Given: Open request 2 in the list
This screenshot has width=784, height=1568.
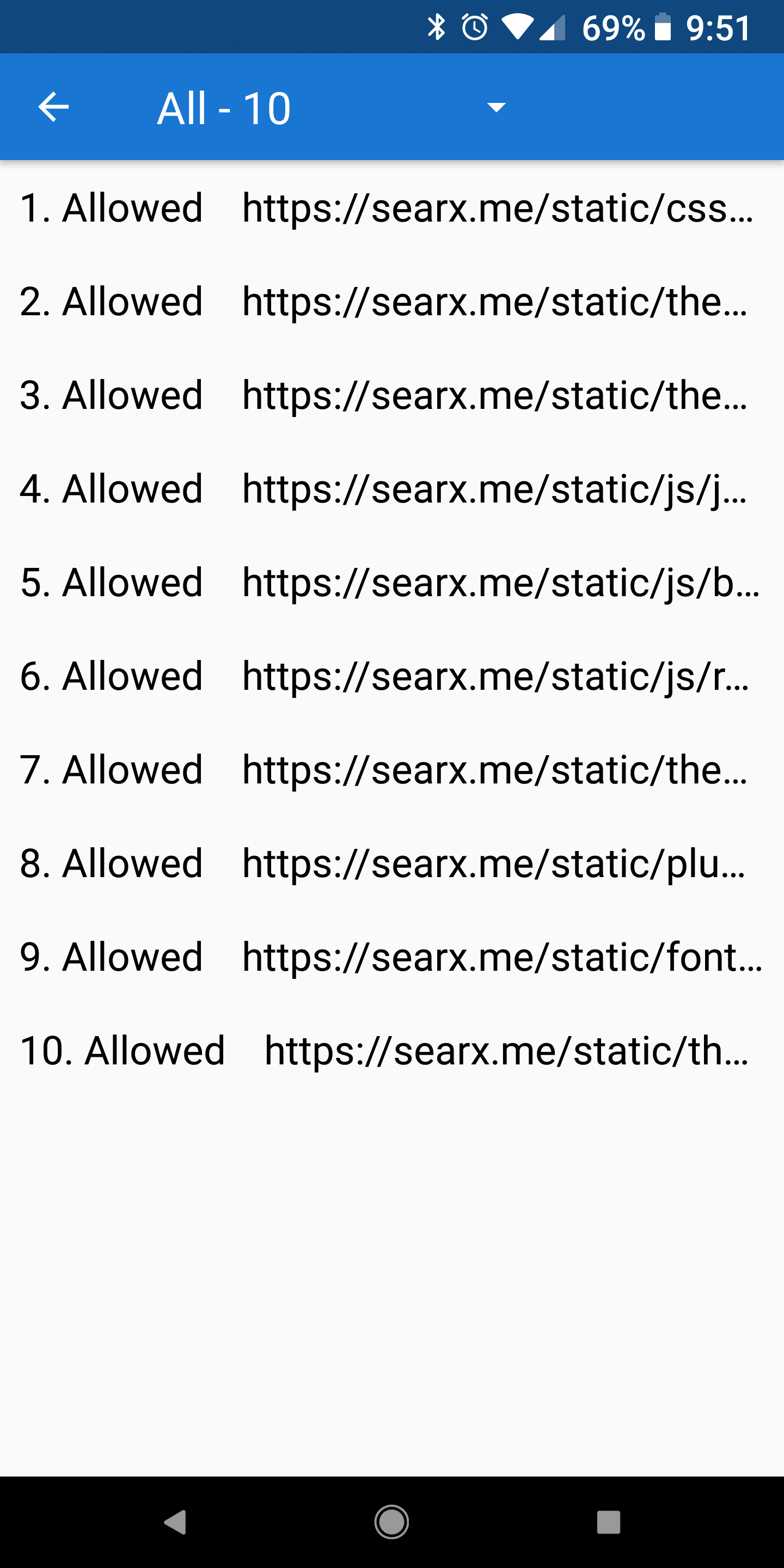Looking at the screenshot, I should tap(392, 301).
